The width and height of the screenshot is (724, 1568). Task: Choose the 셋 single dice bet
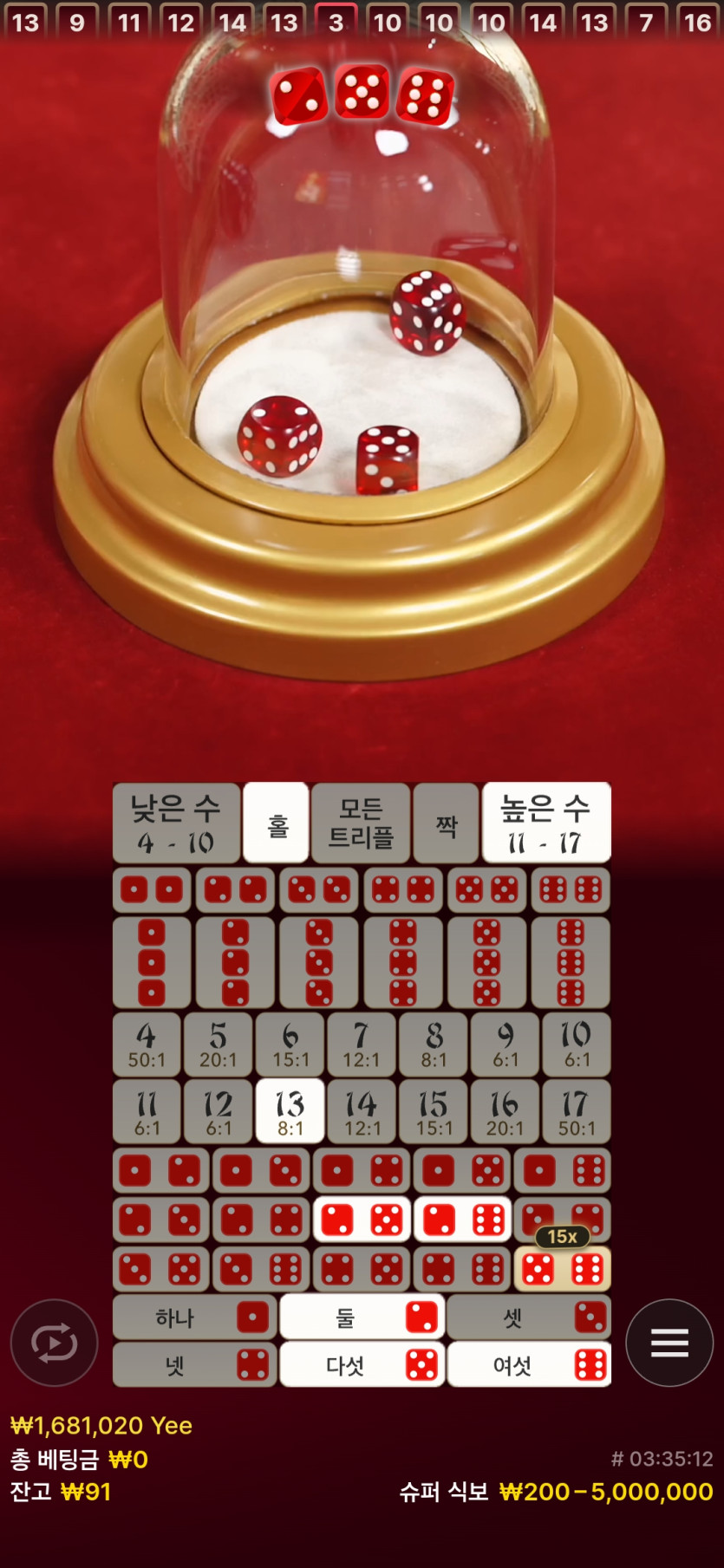tap(529, 1318)
